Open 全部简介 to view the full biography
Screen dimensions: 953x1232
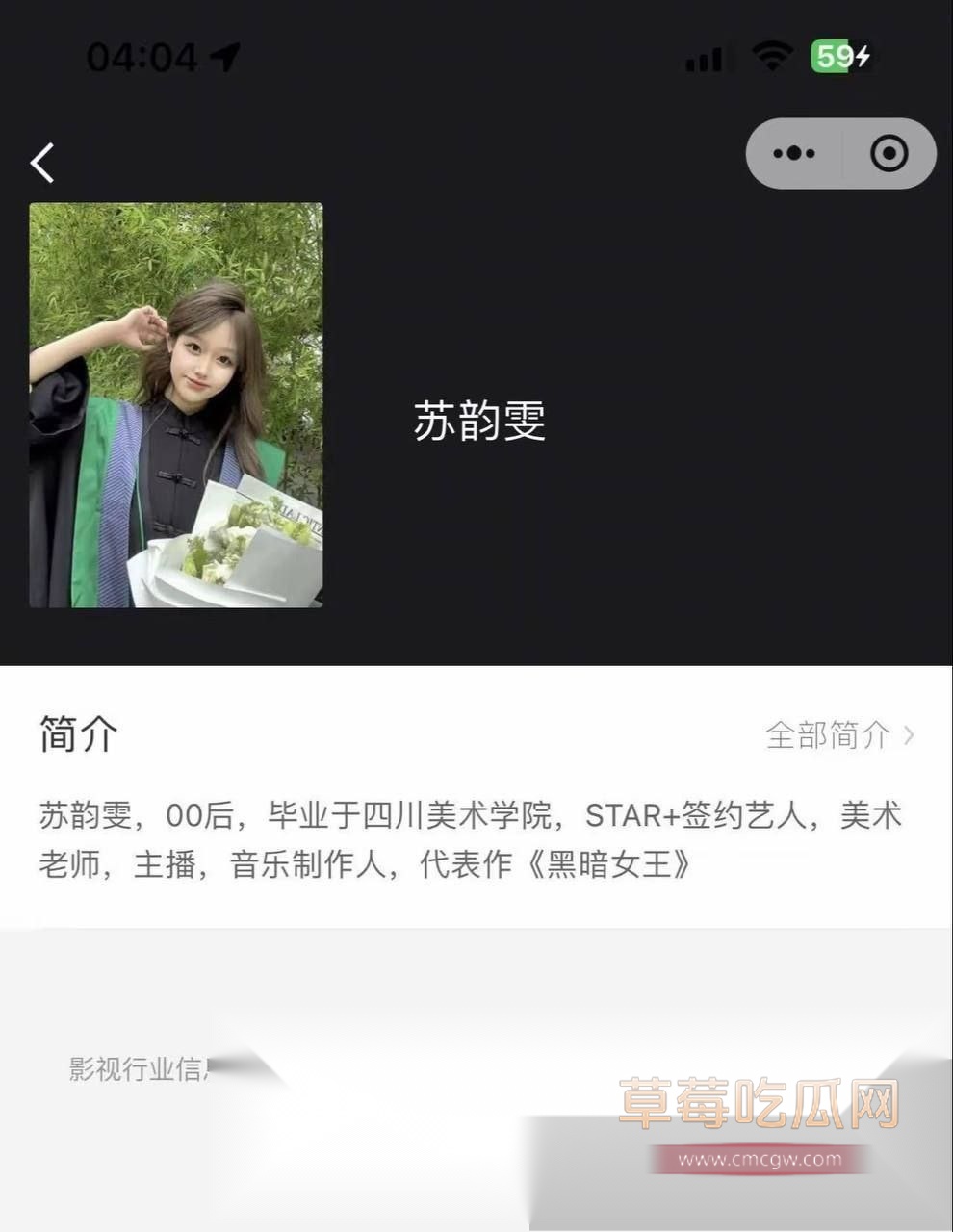[x=830, y=734]
